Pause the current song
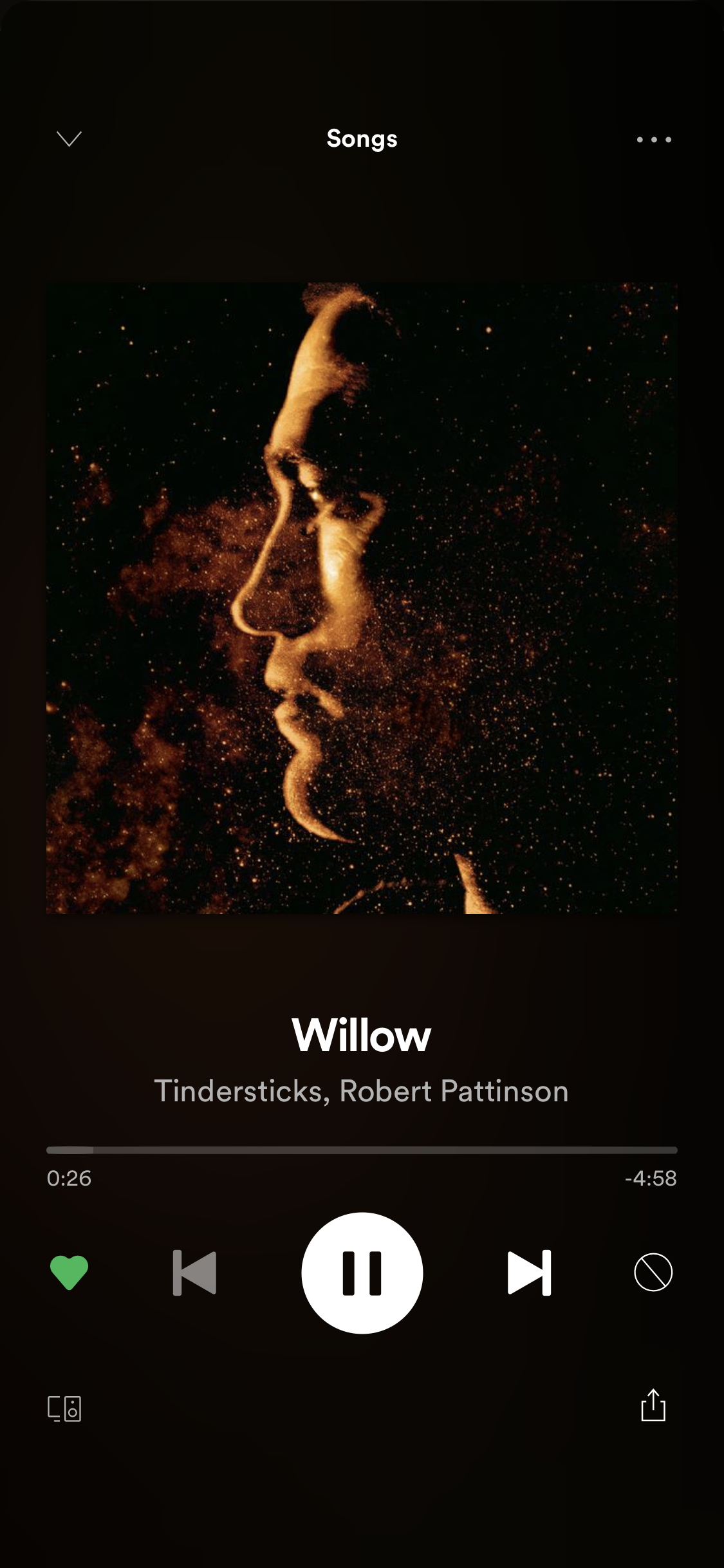724x1568 pixels. point(362,1273)
